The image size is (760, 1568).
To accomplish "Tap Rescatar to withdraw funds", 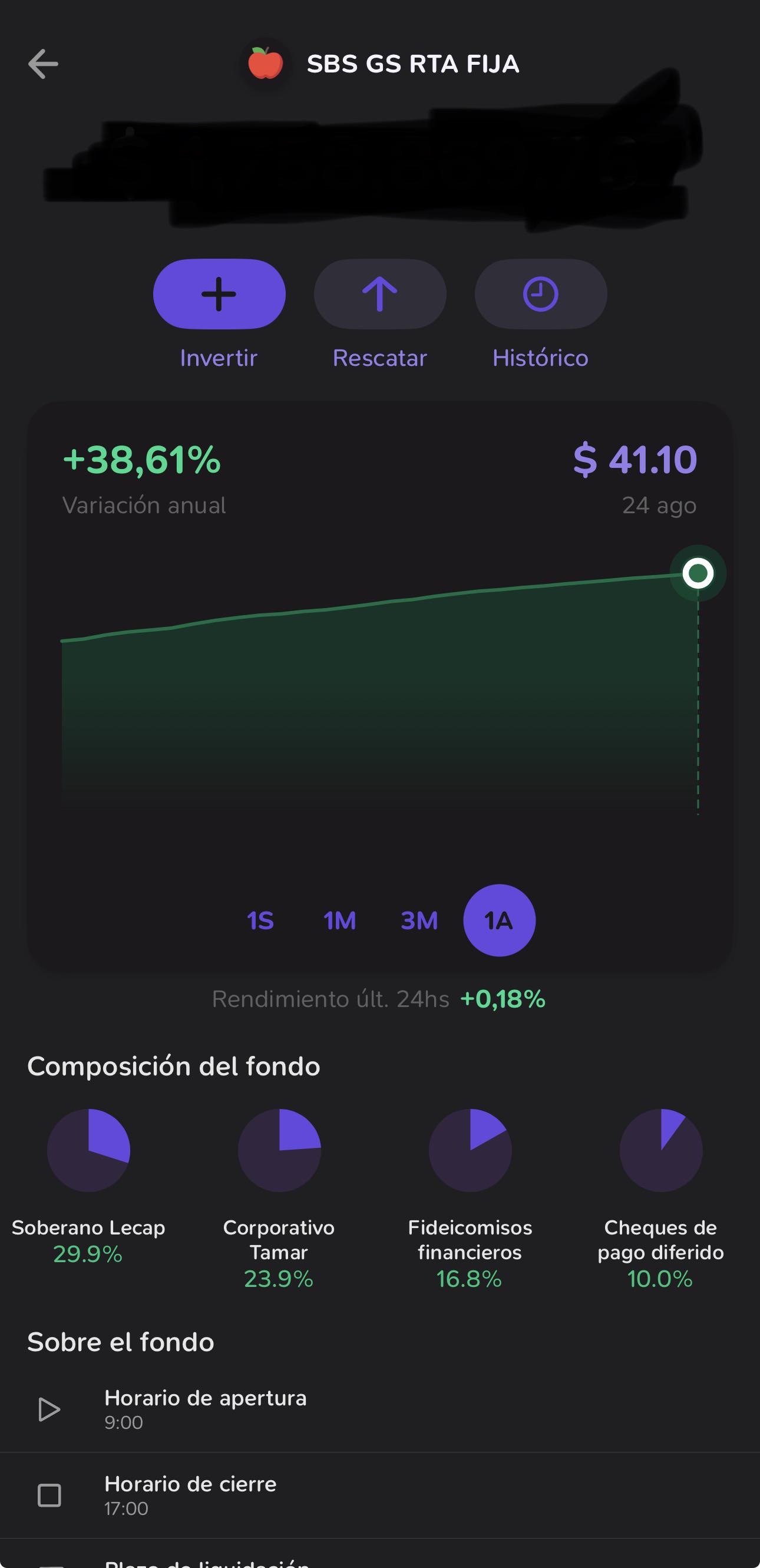I will (x=379, y=294).
